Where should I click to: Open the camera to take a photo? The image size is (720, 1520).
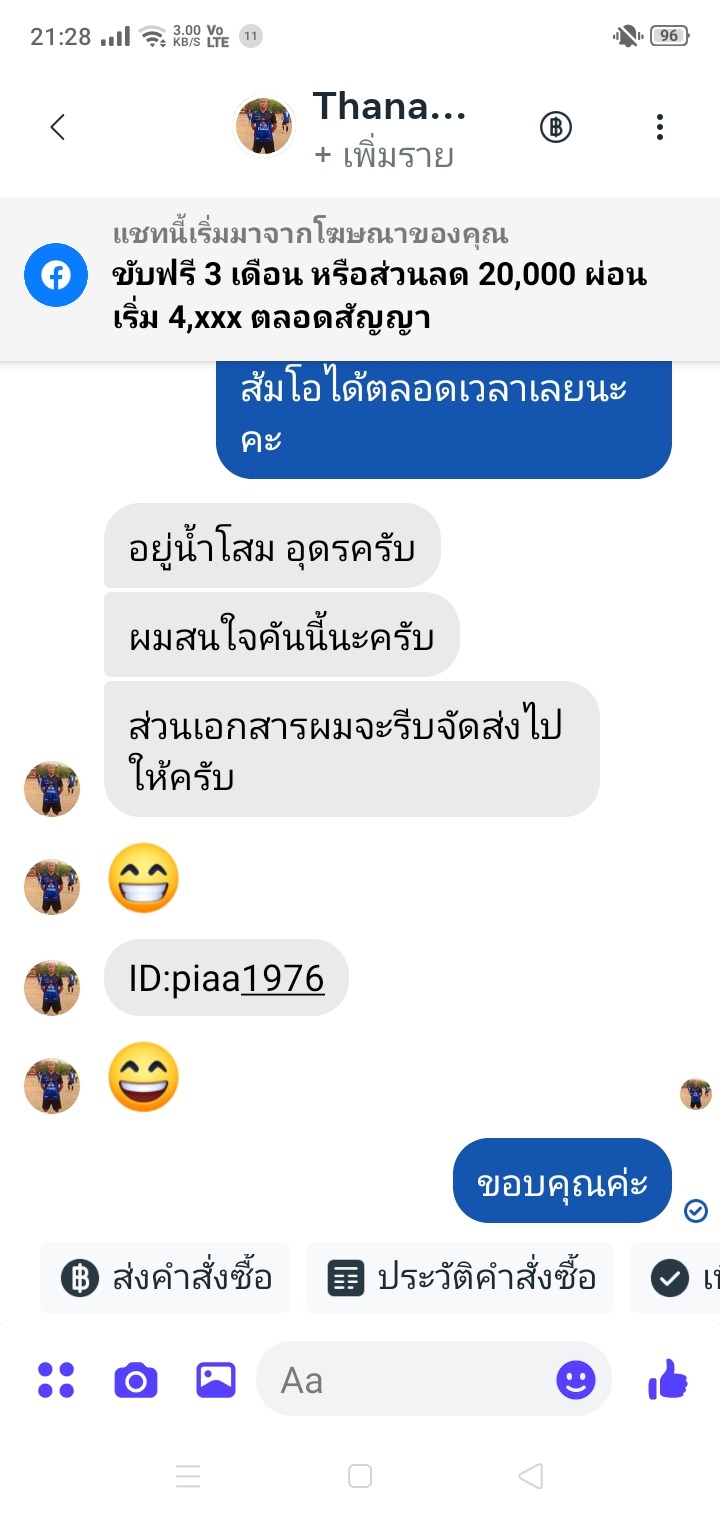136,1380
